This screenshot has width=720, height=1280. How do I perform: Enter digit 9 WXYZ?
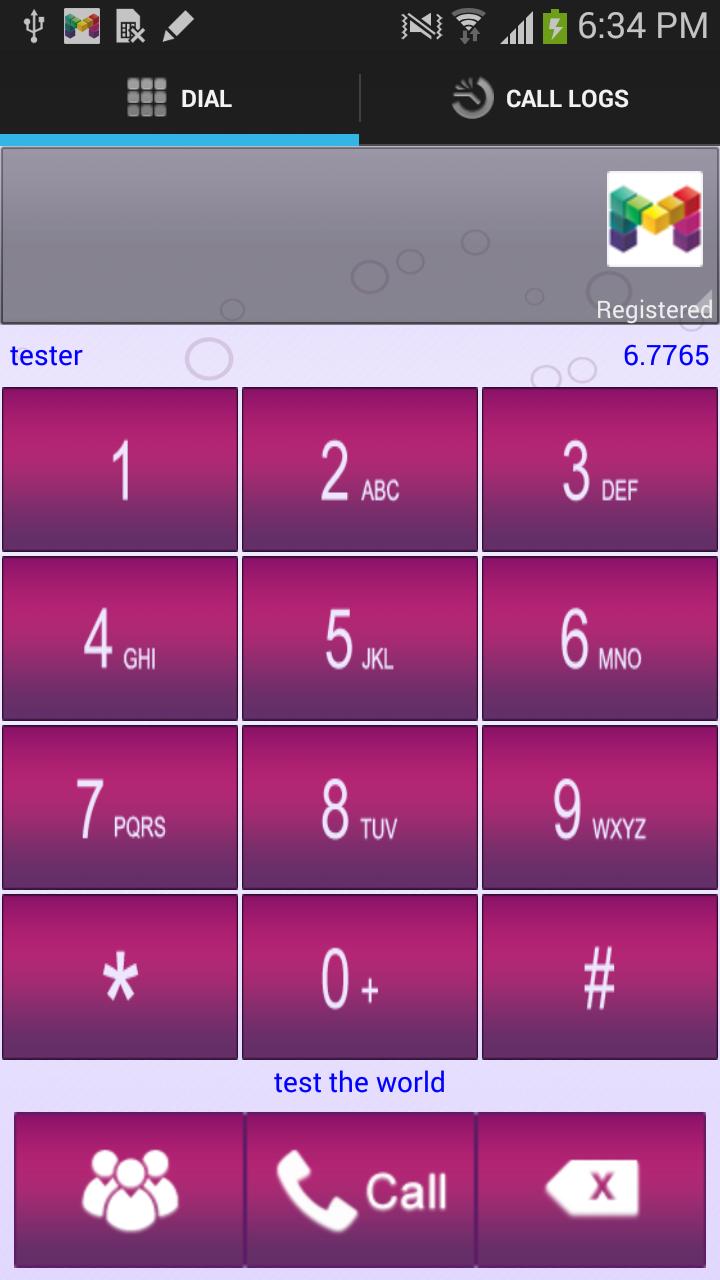click(x=600, y=807)
